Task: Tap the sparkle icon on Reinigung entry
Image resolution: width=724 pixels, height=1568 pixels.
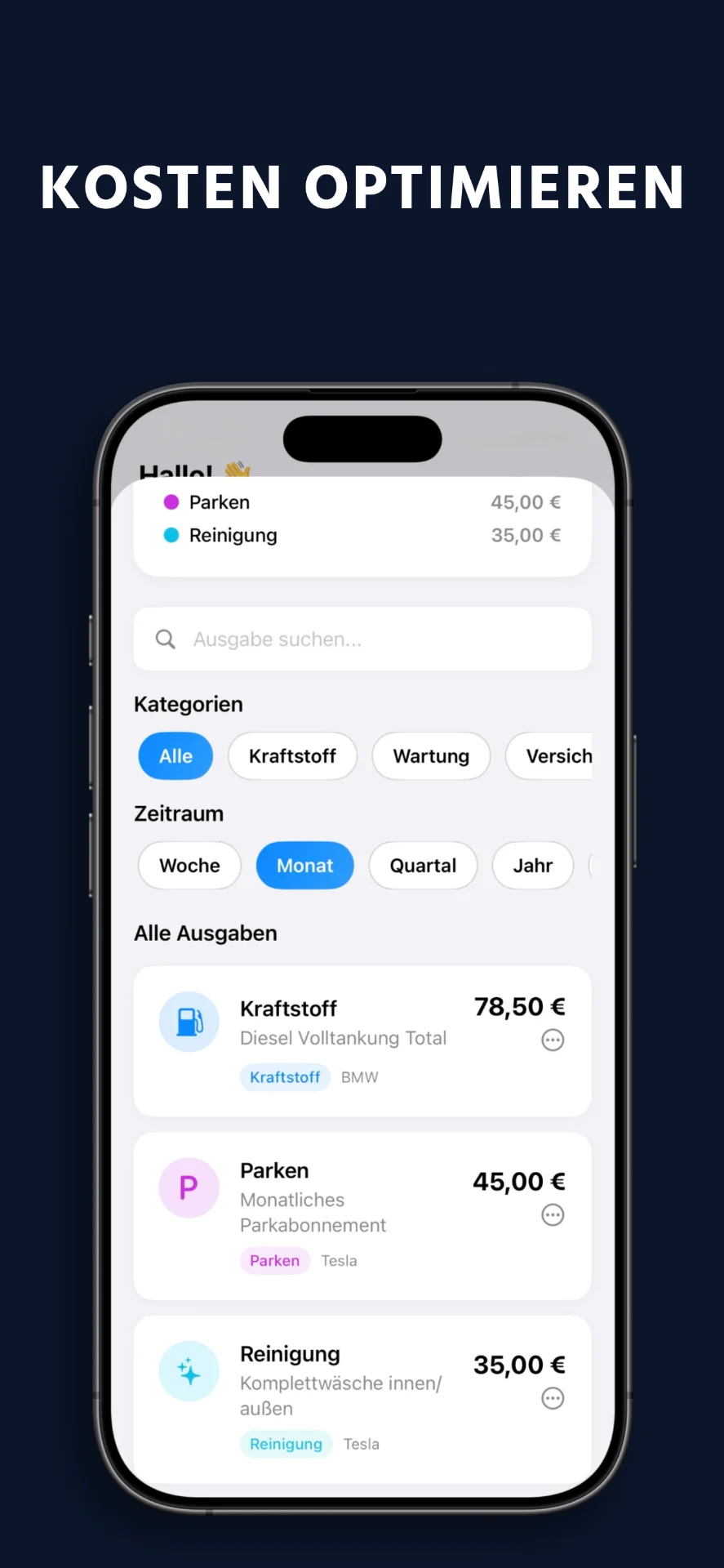Action: 189,1371
